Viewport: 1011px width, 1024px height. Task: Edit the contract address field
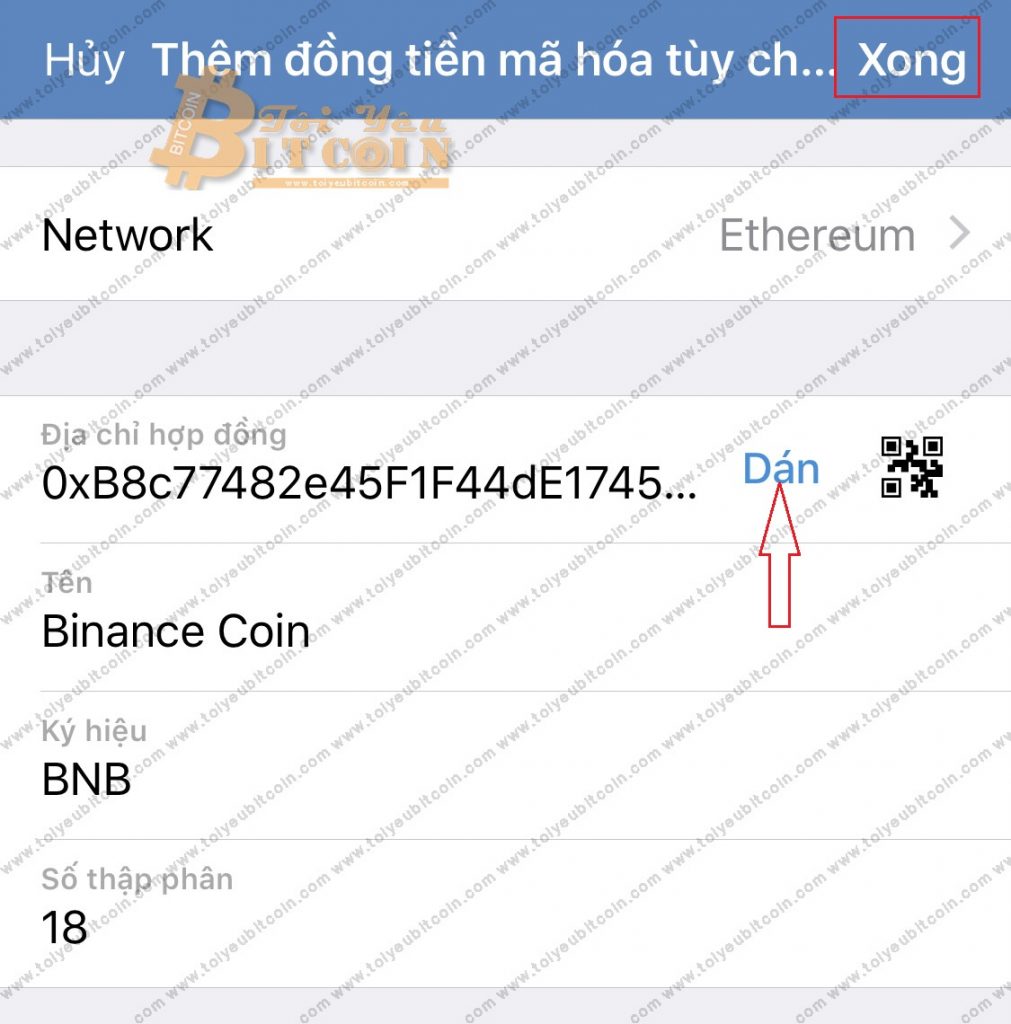point(370,485)
